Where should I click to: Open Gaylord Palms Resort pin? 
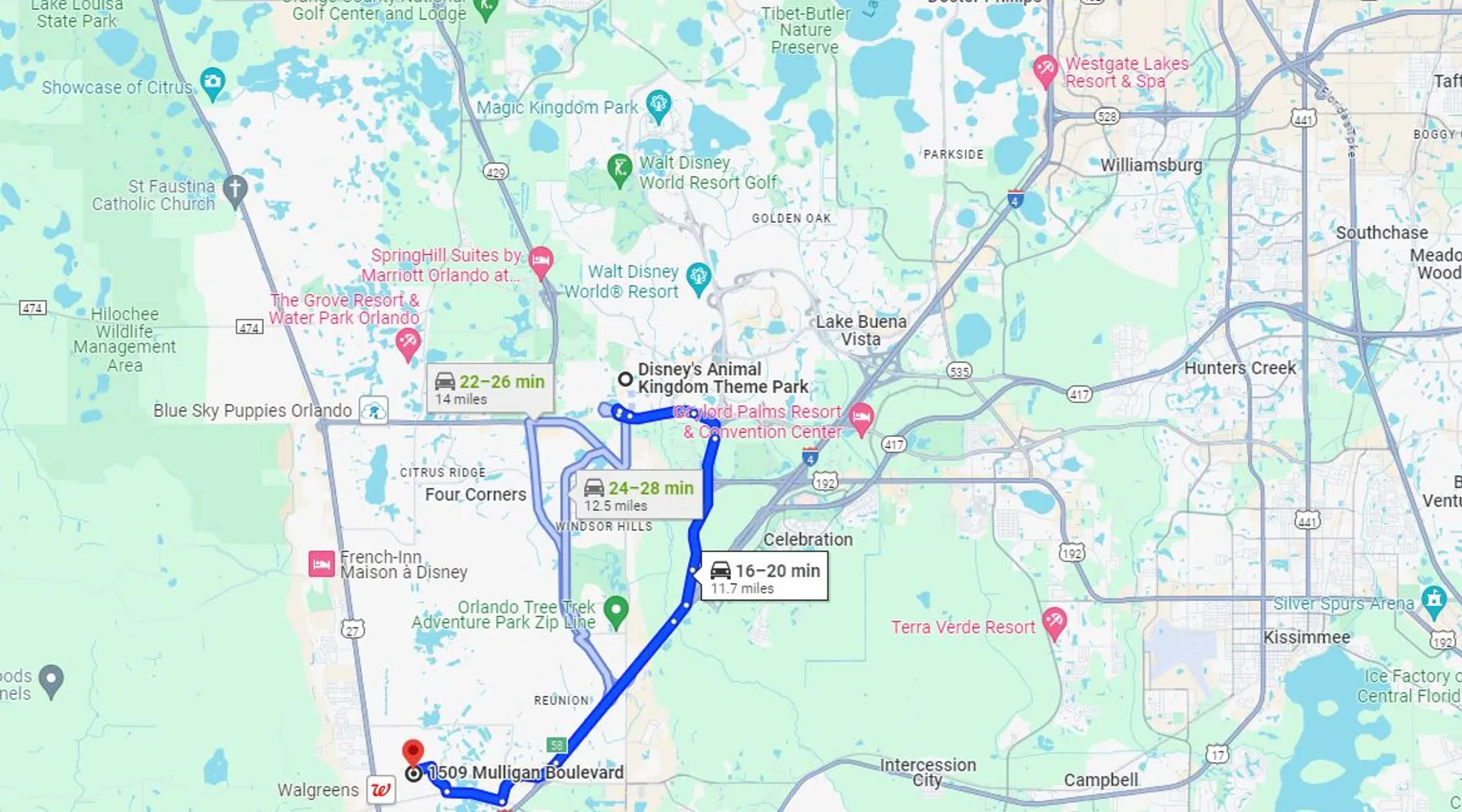tap(861, 419)
